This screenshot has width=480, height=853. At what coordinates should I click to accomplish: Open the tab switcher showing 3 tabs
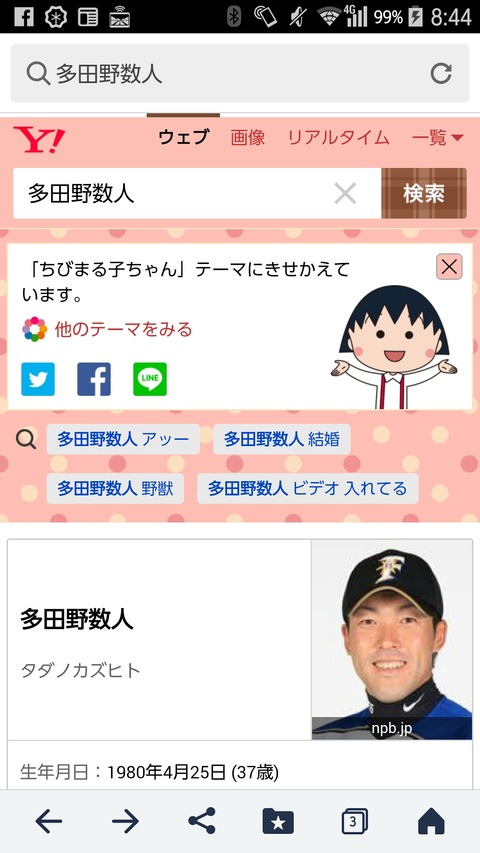pyautogui.click(x=355, y=821)
